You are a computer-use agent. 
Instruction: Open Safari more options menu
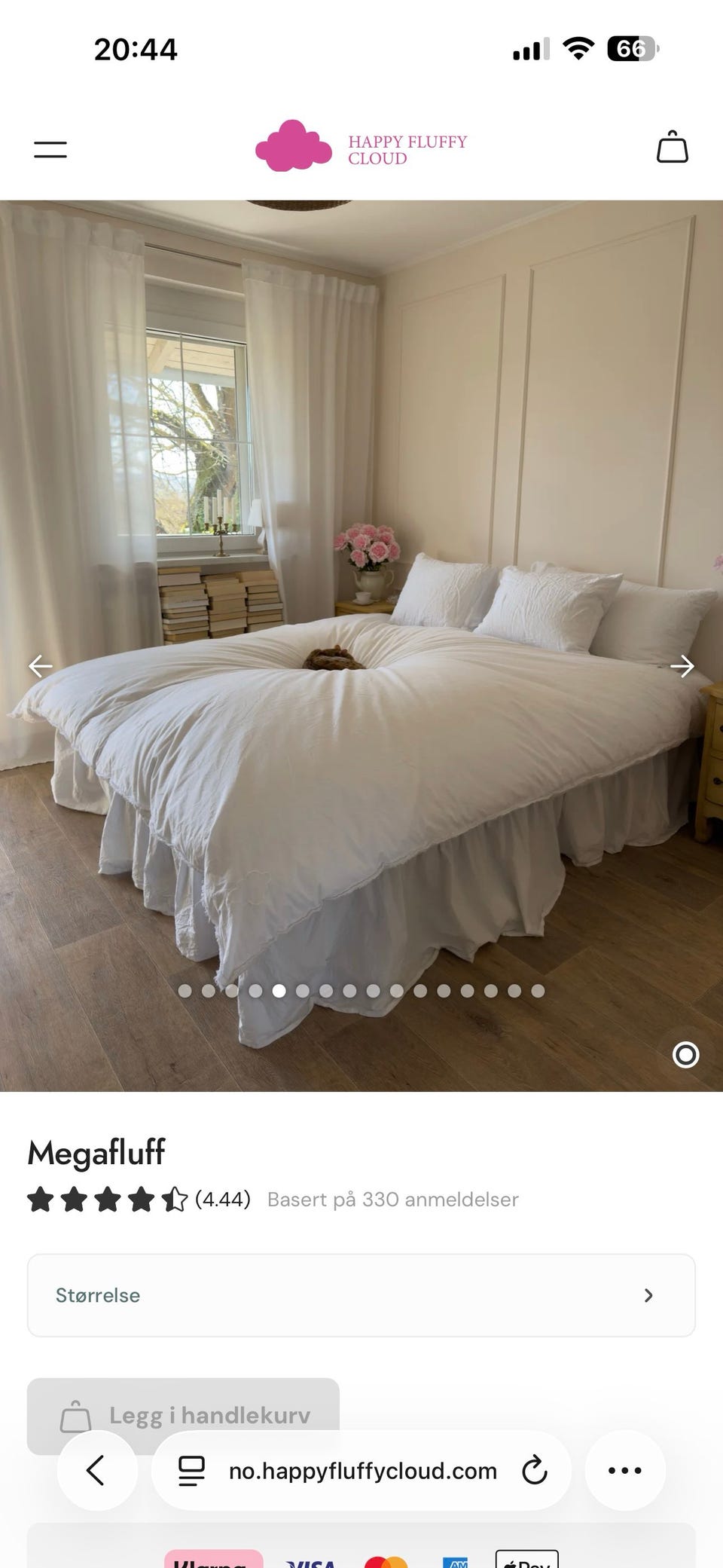coord(624,1470)
